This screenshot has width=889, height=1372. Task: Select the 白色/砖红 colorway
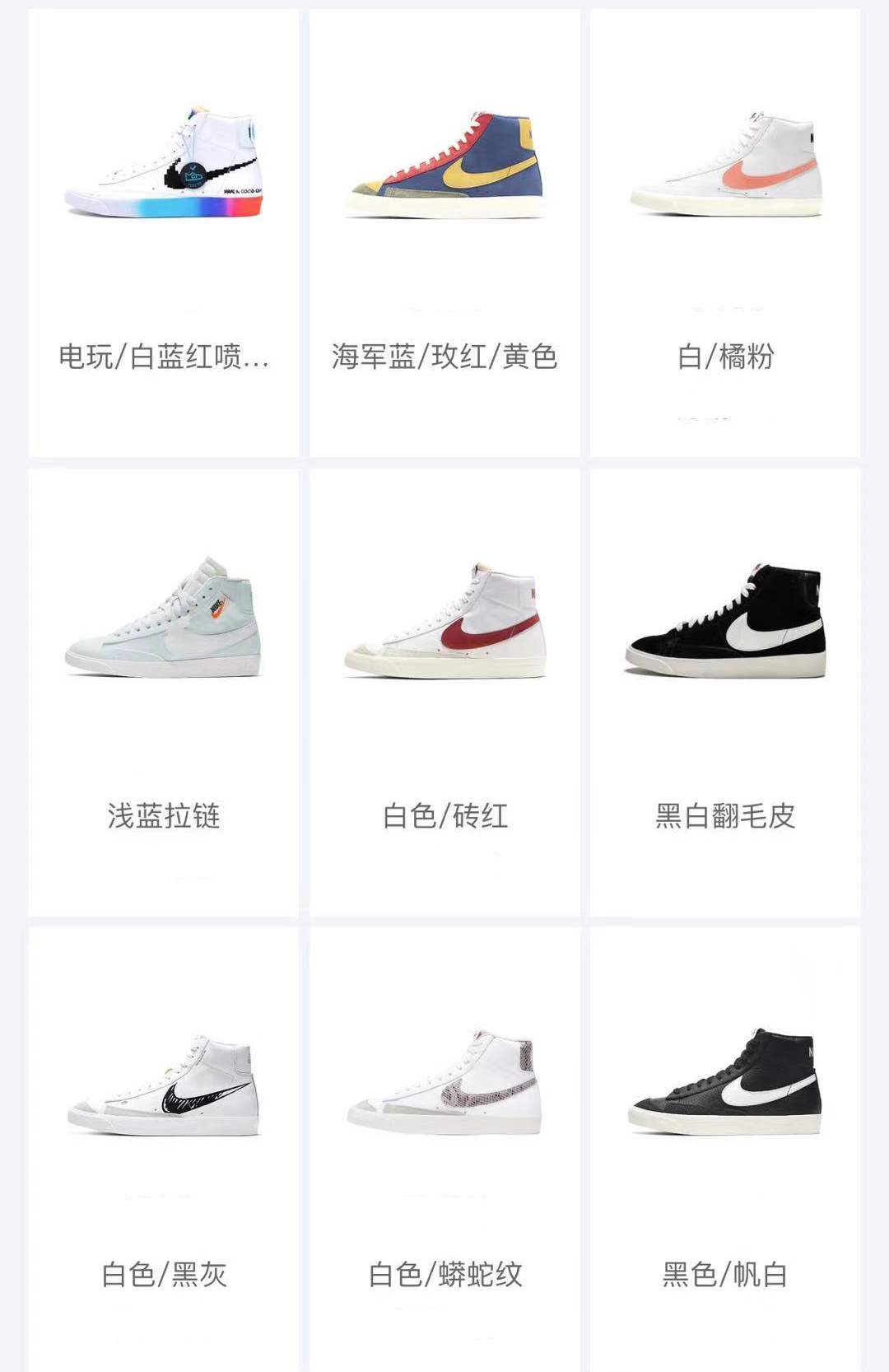444,692
